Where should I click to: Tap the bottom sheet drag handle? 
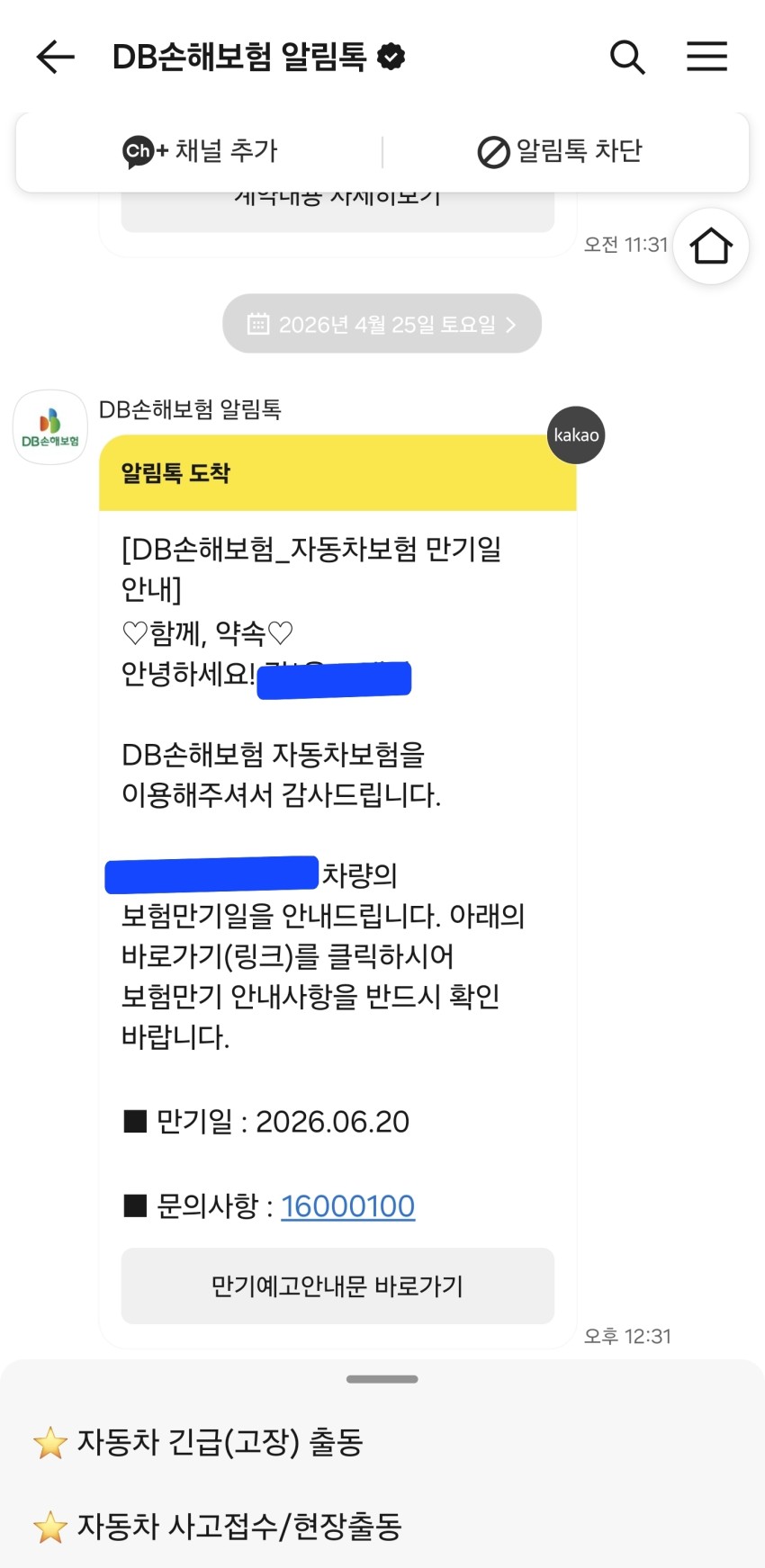tap(382, 1379)
